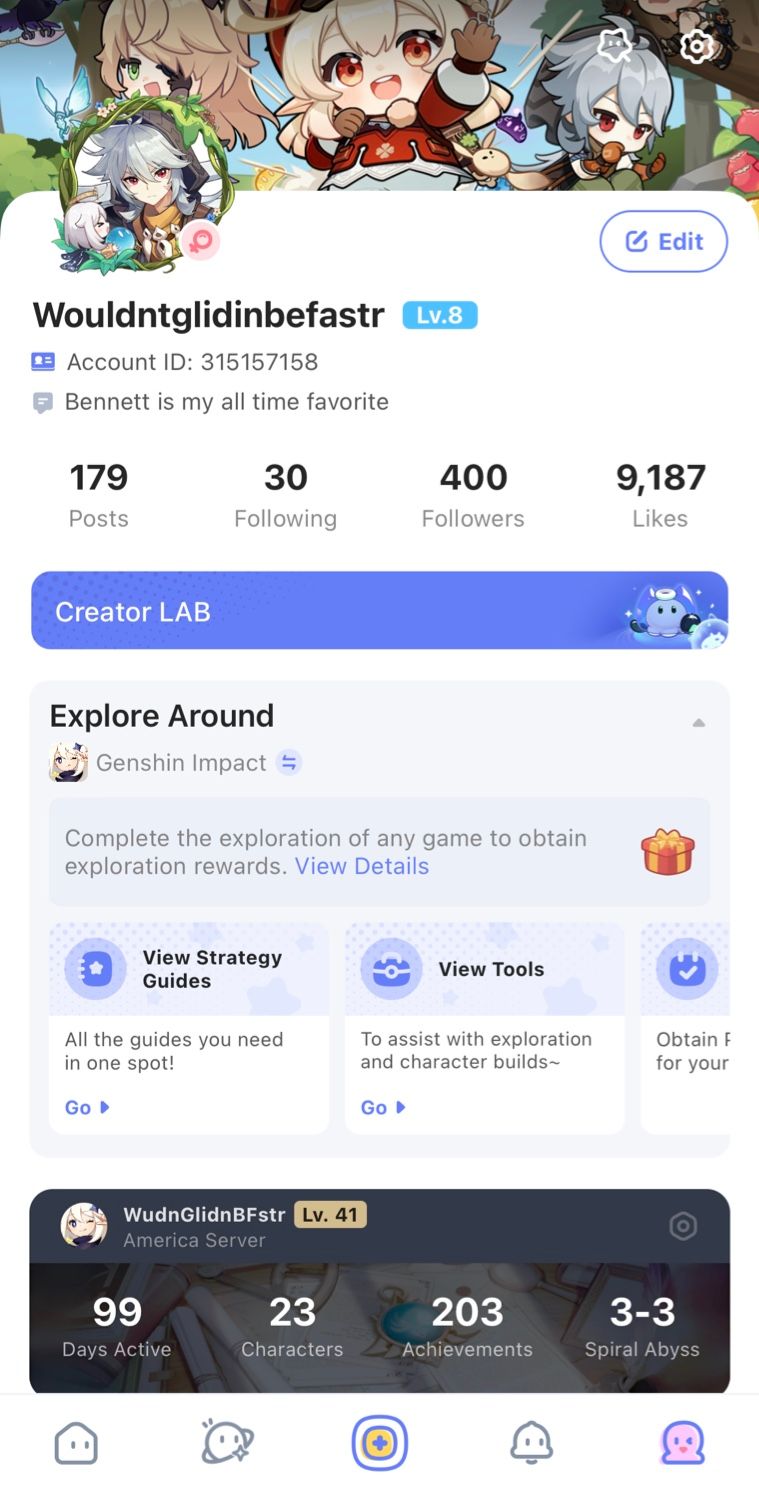This screenshot has height=1494, width=759.
Task: Create a new post with plus button
Action: 379,1443
